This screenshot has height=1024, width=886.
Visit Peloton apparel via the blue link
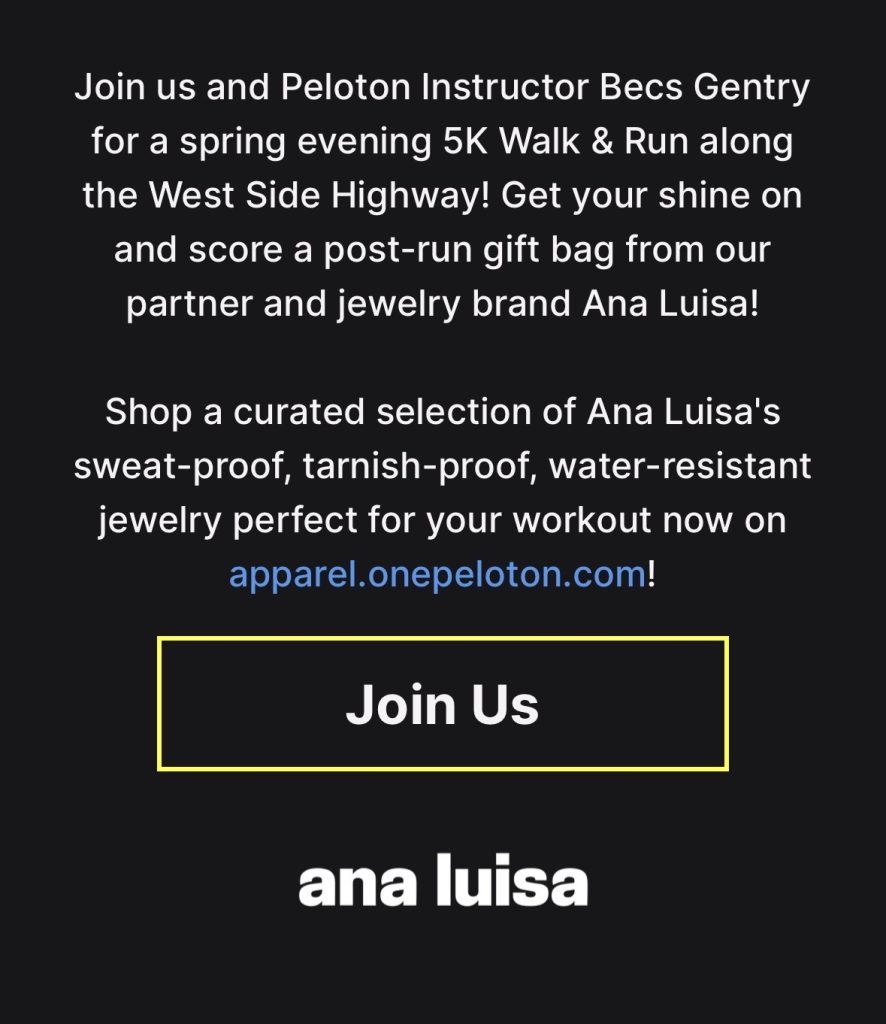[x=437, y=572]
